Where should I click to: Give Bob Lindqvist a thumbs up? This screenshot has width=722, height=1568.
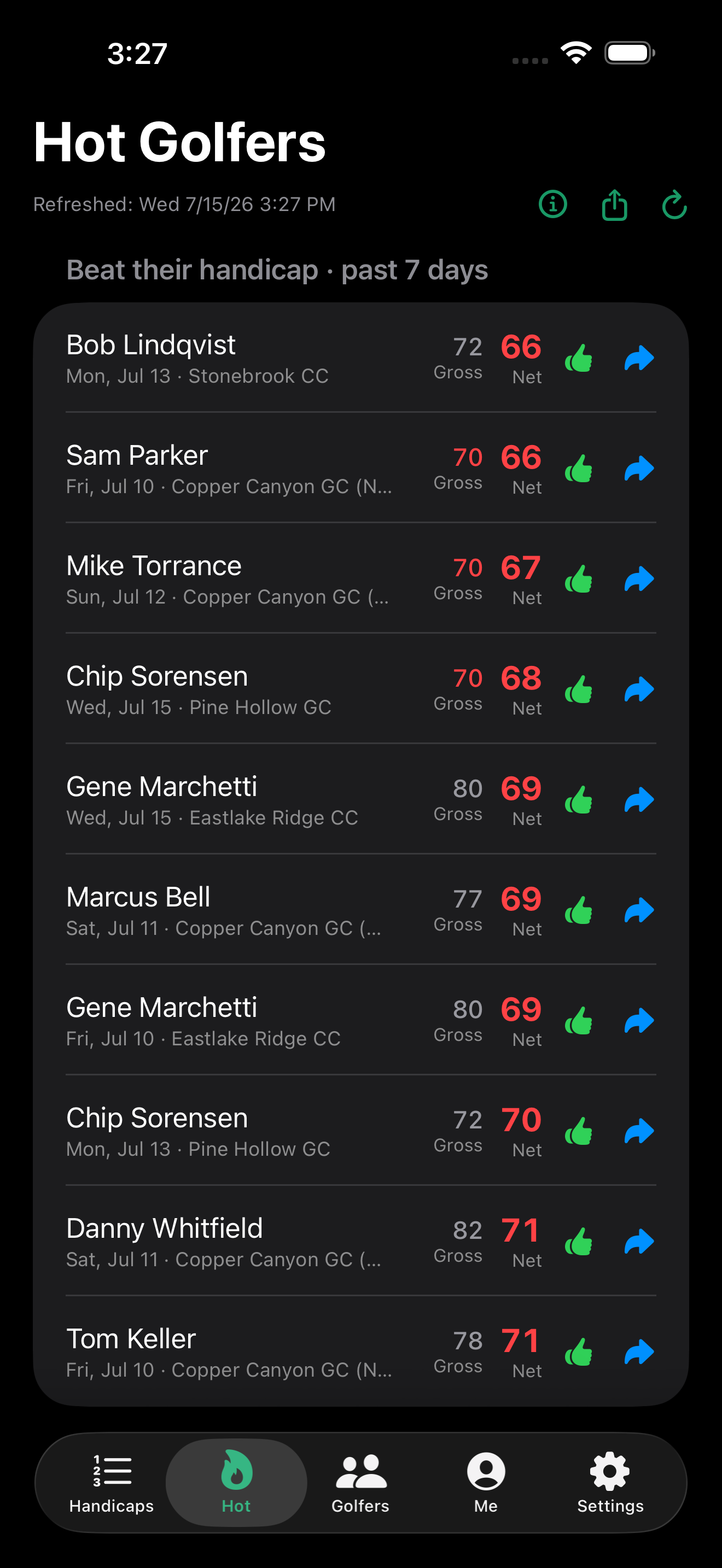pos(578,358)
